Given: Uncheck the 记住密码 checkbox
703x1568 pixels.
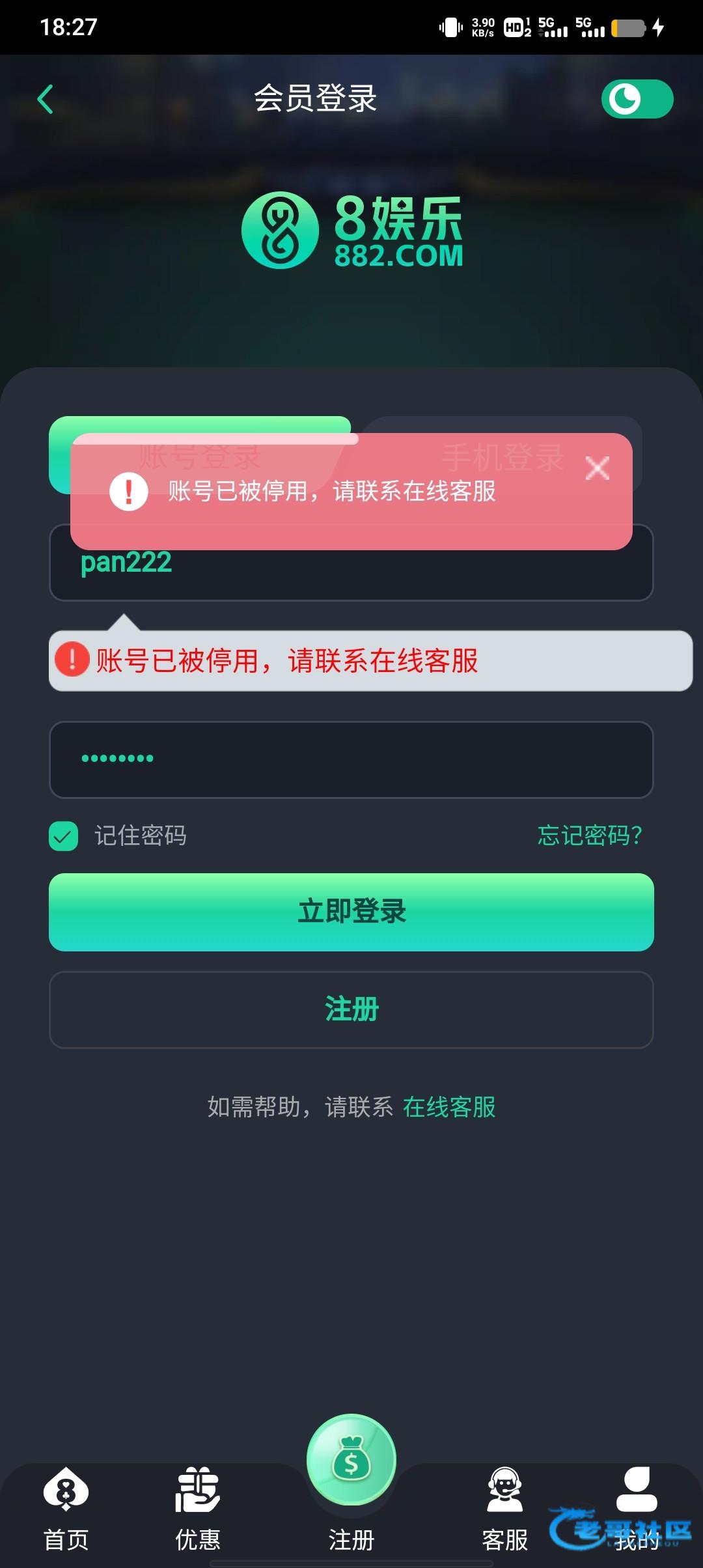Looking at the screenshot, I should [63, 836].
